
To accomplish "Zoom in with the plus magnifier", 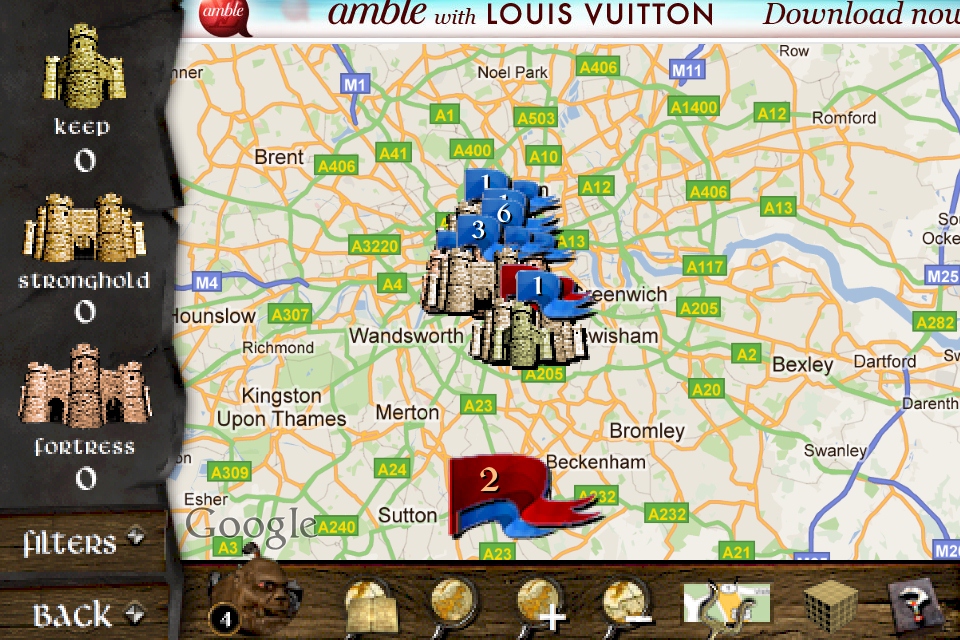I will tap(540, 605).
